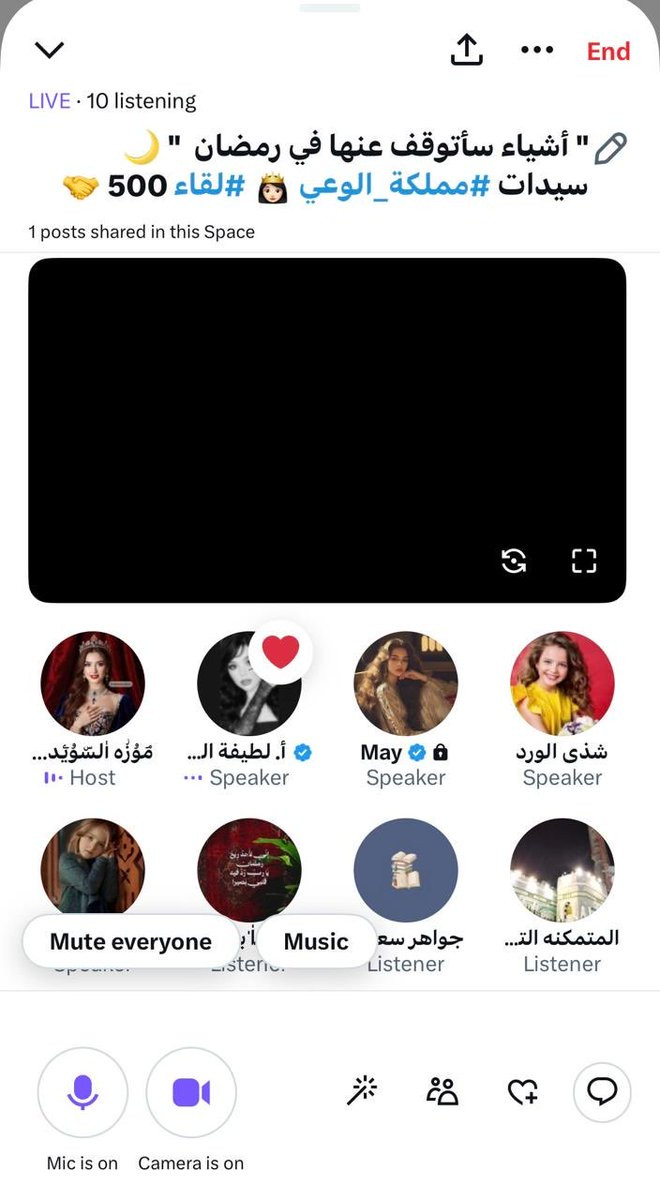Open speaker May's profile
This screenshot has width=660, height=1200.
click(x=406, y=683)
